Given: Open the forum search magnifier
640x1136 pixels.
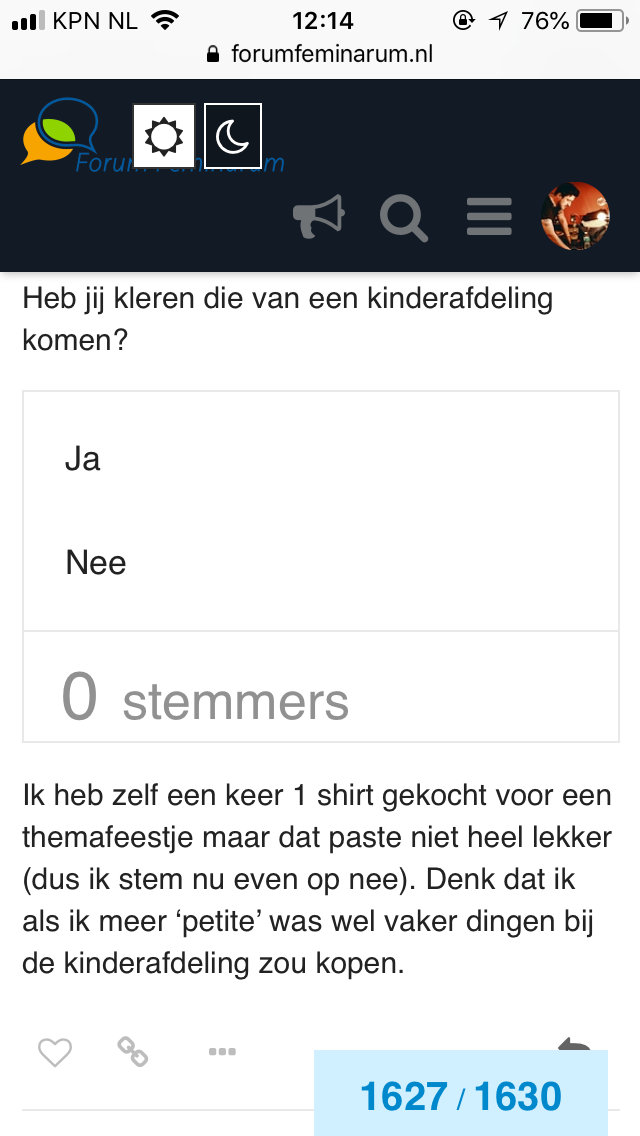Looking at the screenshot, I should click(404, 216).
